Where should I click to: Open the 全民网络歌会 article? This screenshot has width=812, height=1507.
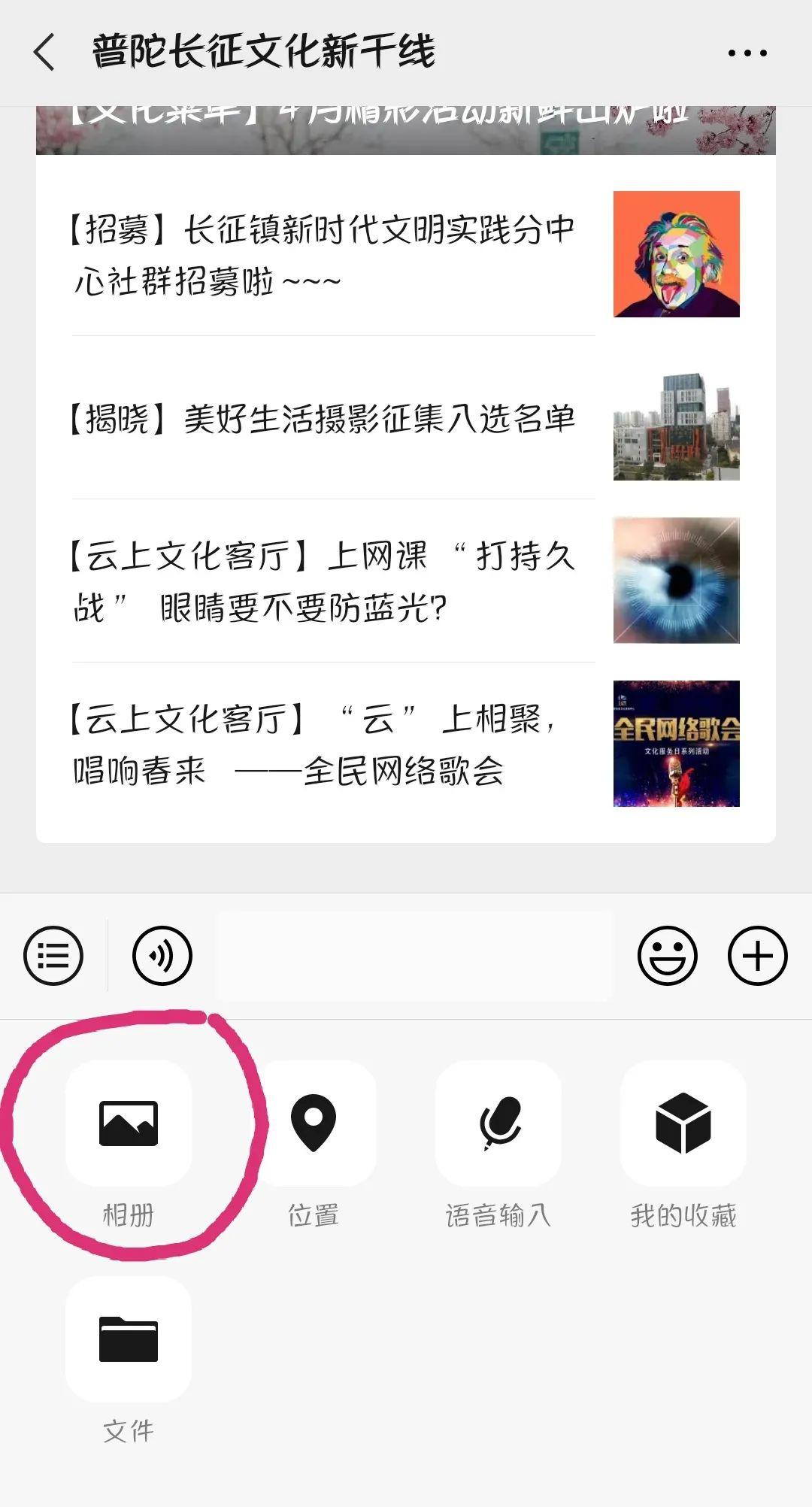pyautogui.click(x=406, y=744)
